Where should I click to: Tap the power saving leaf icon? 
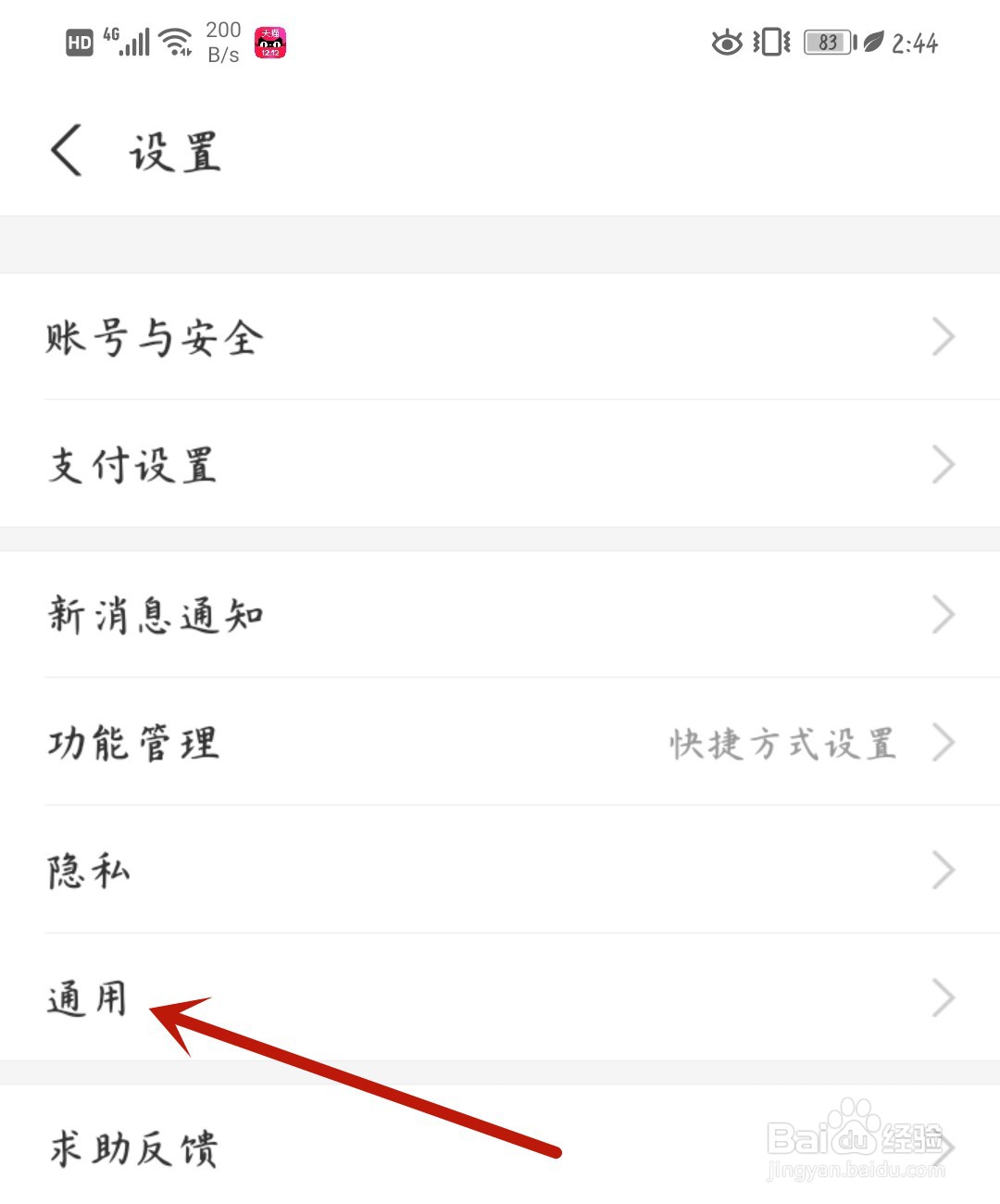[x=871, y=42]
